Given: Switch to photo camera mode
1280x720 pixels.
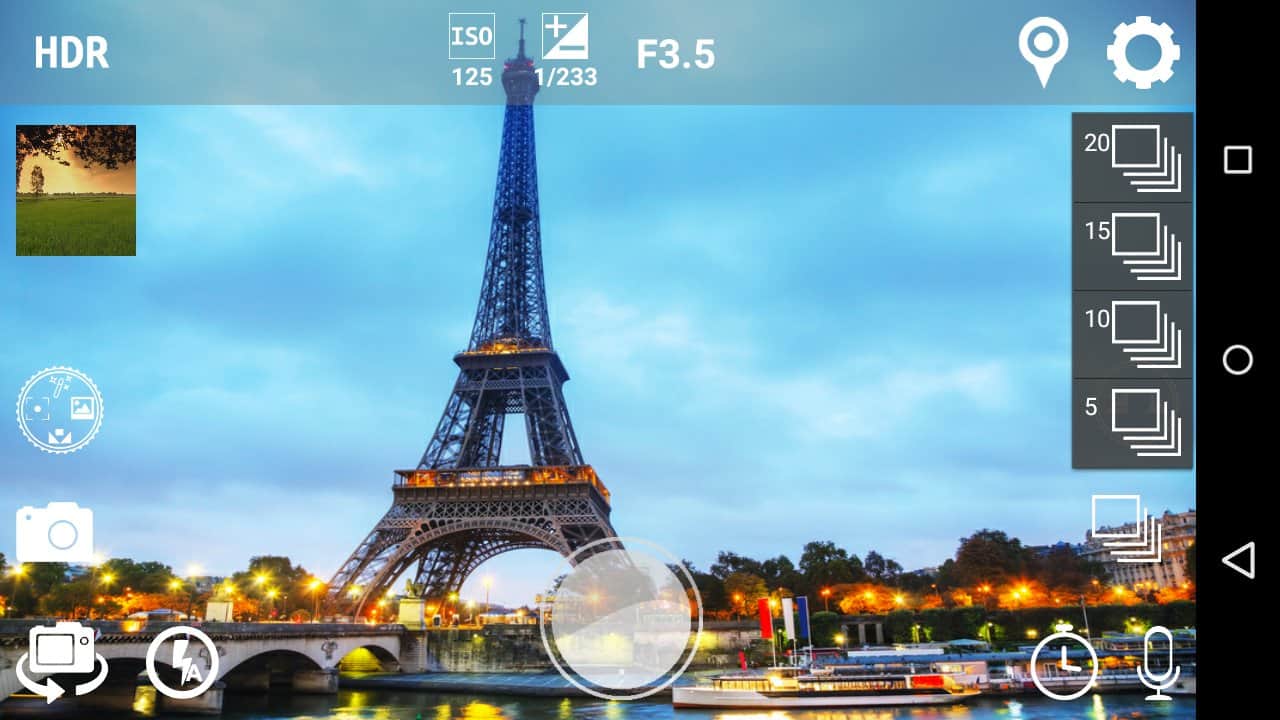Looking at the screenshot, I should click(55, 532).
